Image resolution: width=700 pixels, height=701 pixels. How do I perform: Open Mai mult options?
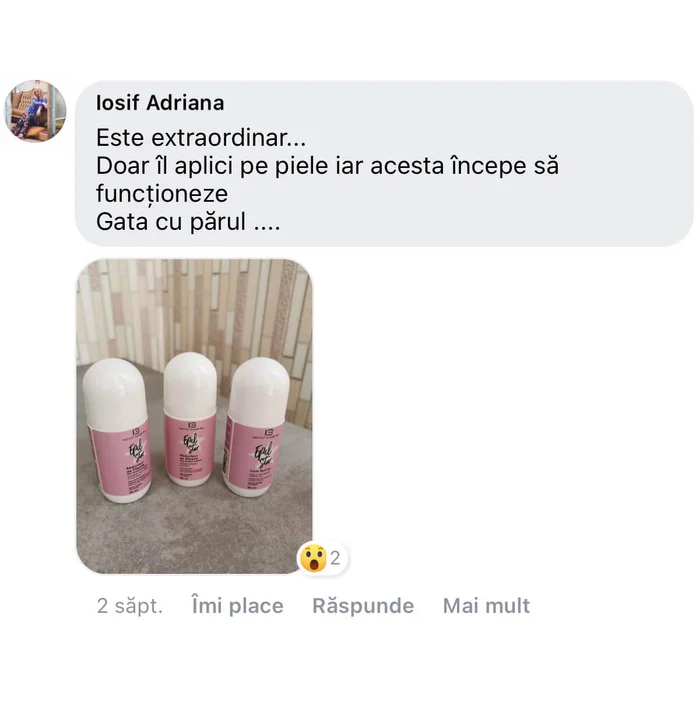pyautogui.click(x=486, y=606)
